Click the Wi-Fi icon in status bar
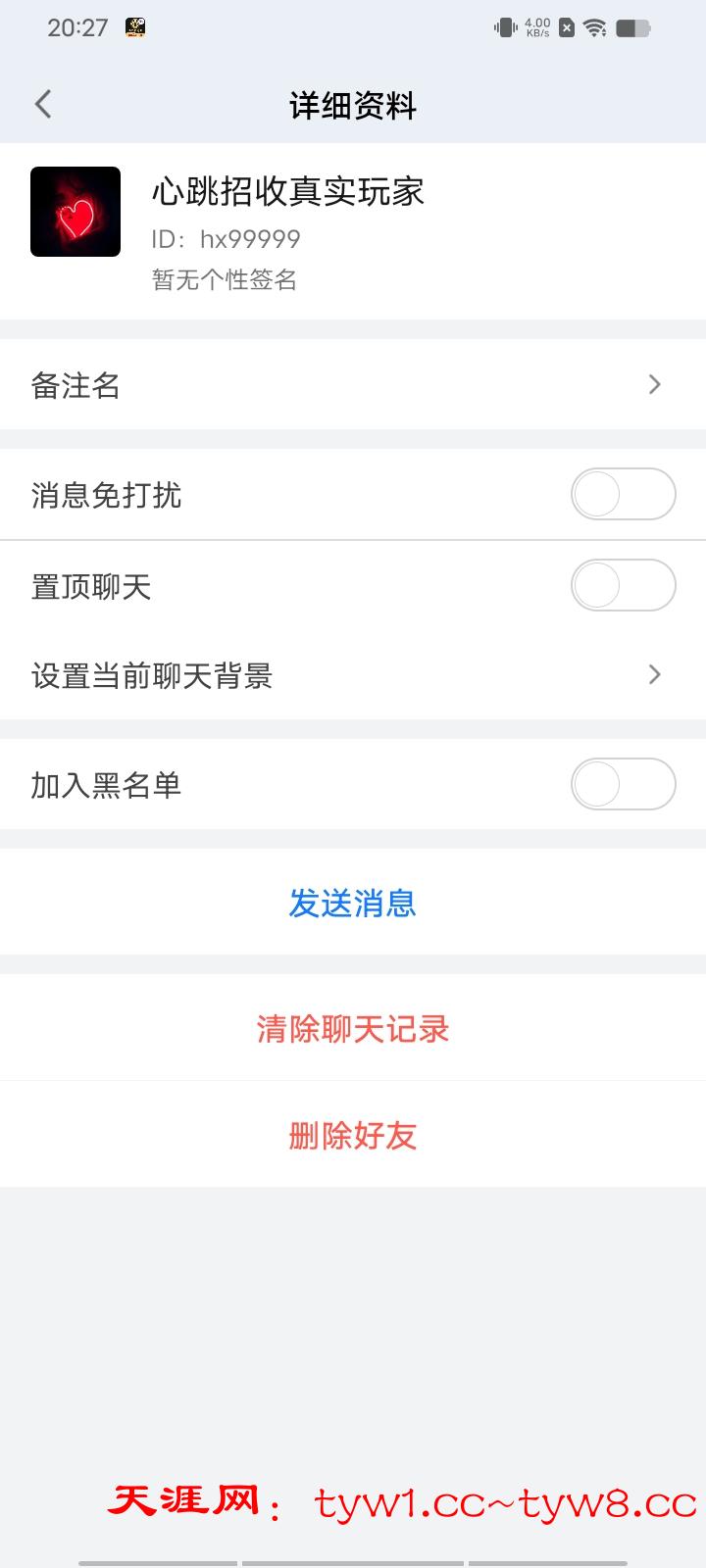Viewport: 706px width, 1568px height. coord(595,27)
